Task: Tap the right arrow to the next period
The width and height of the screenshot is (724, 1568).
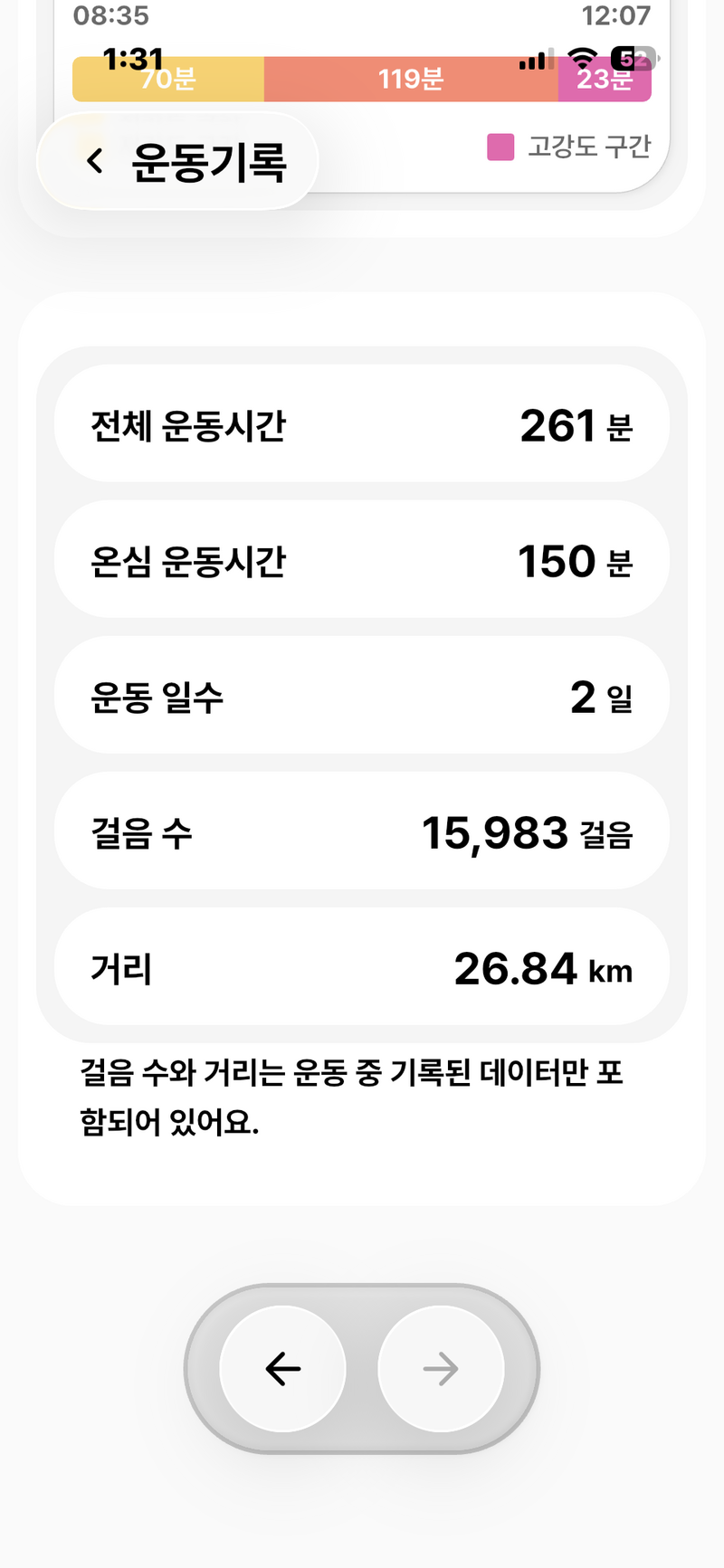Action: [441, 1369]
